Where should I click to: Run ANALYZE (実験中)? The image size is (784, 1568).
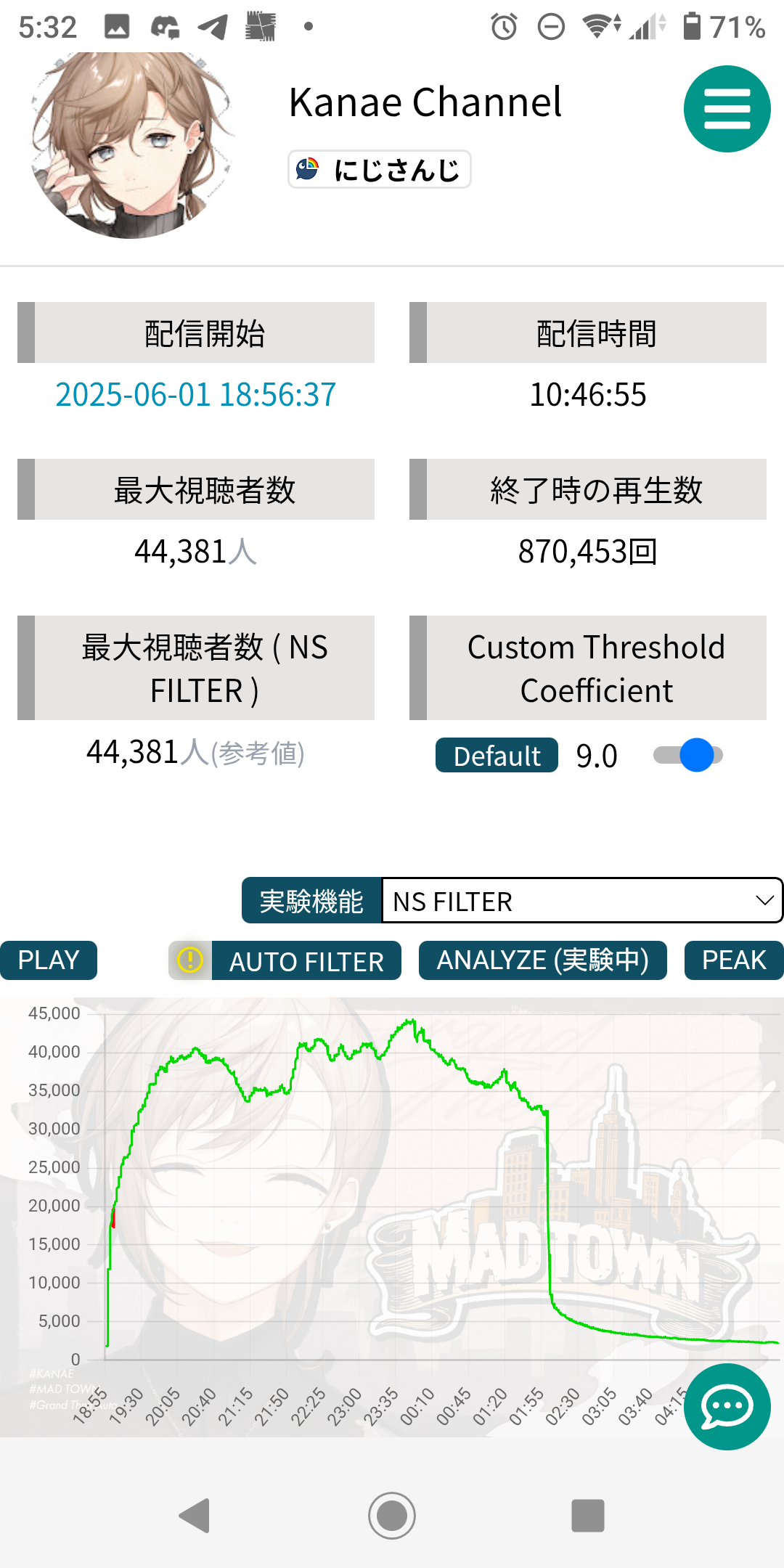[x=542, y=960]
